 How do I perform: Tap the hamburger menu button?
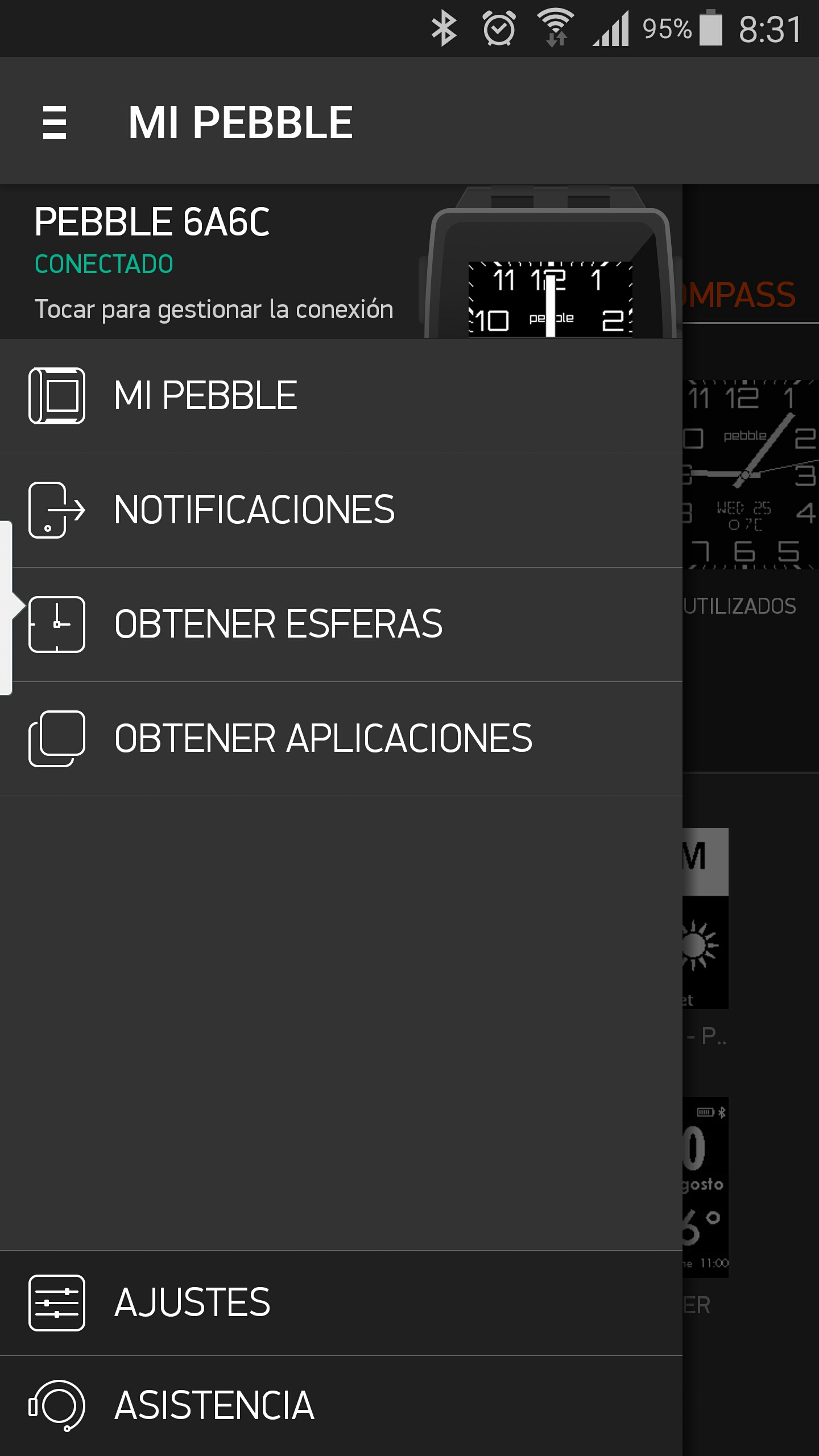[x=55, y=122]
